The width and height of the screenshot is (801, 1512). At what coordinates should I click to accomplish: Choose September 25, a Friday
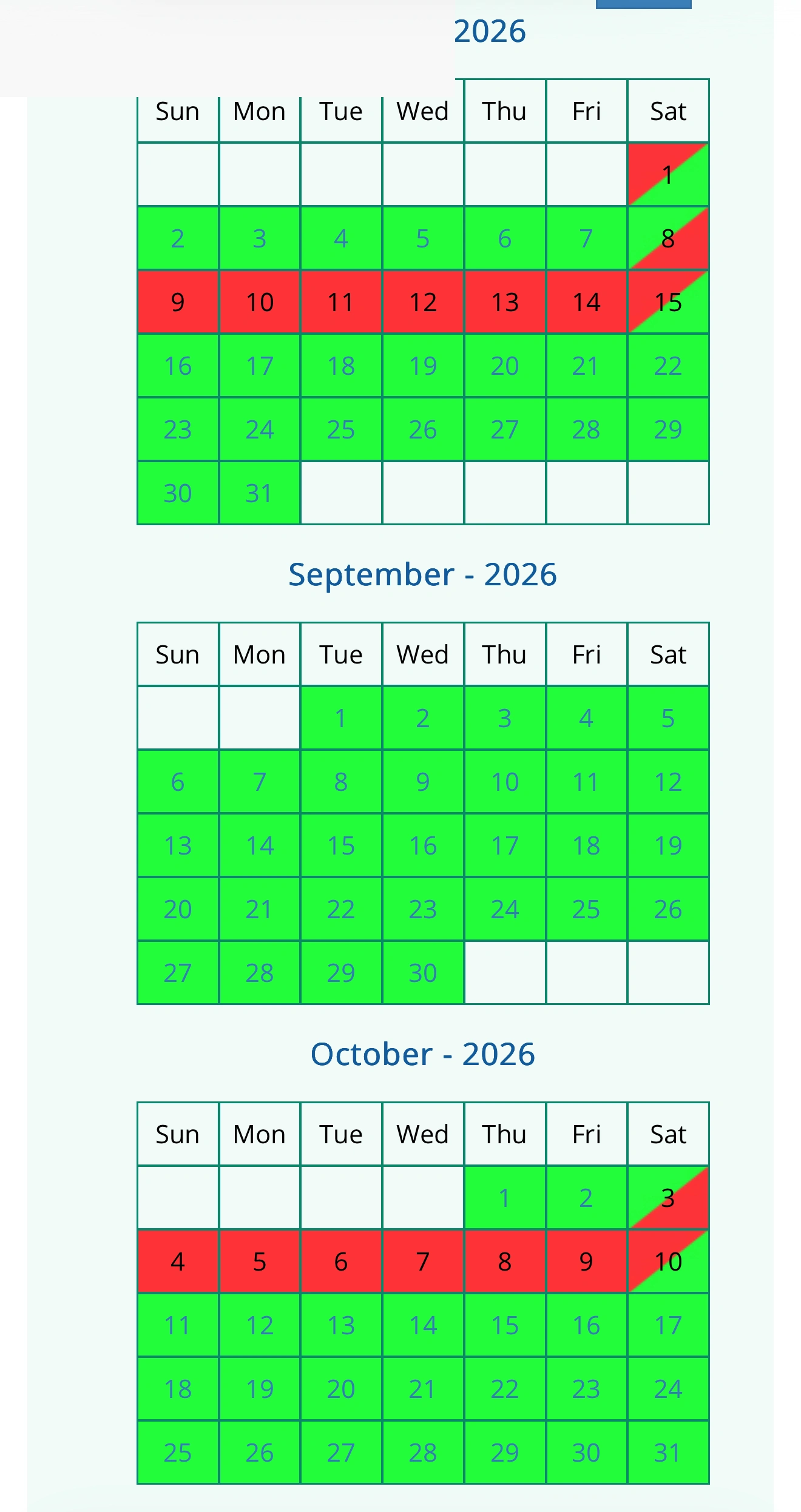(586, 909)
